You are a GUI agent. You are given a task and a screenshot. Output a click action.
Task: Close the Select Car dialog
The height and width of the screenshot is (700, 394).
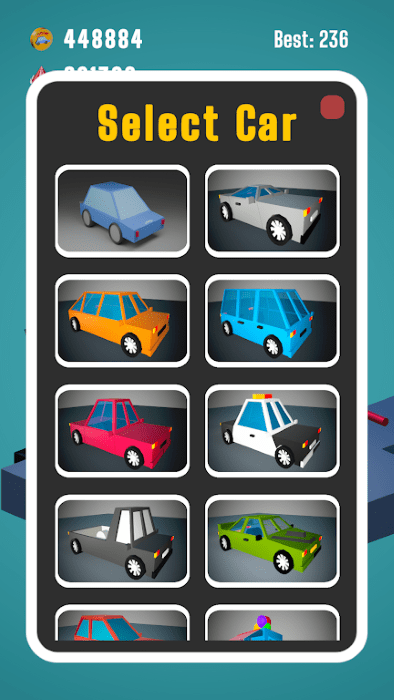pos(332,107)
